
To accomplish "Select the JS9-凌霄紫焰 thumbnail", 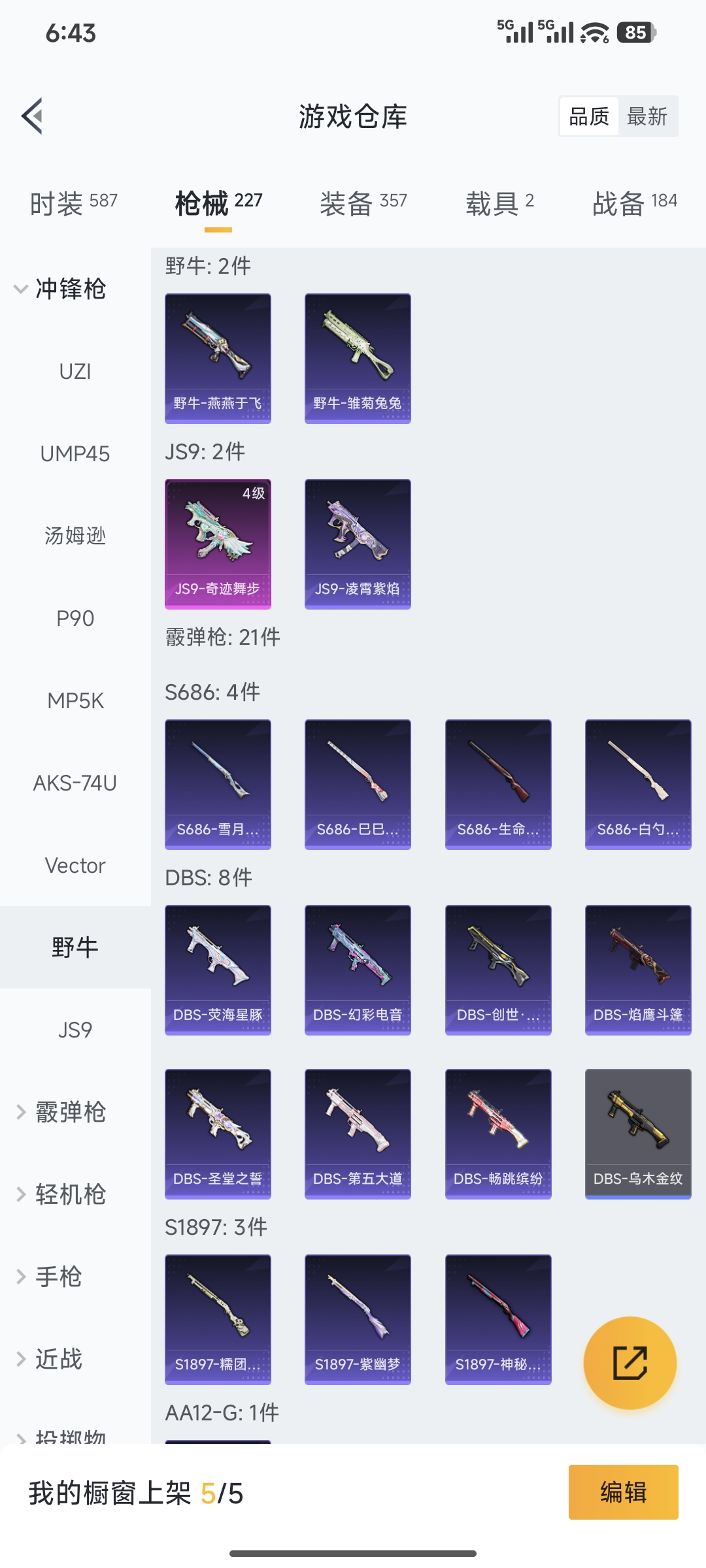I will (x=357, y=544).
